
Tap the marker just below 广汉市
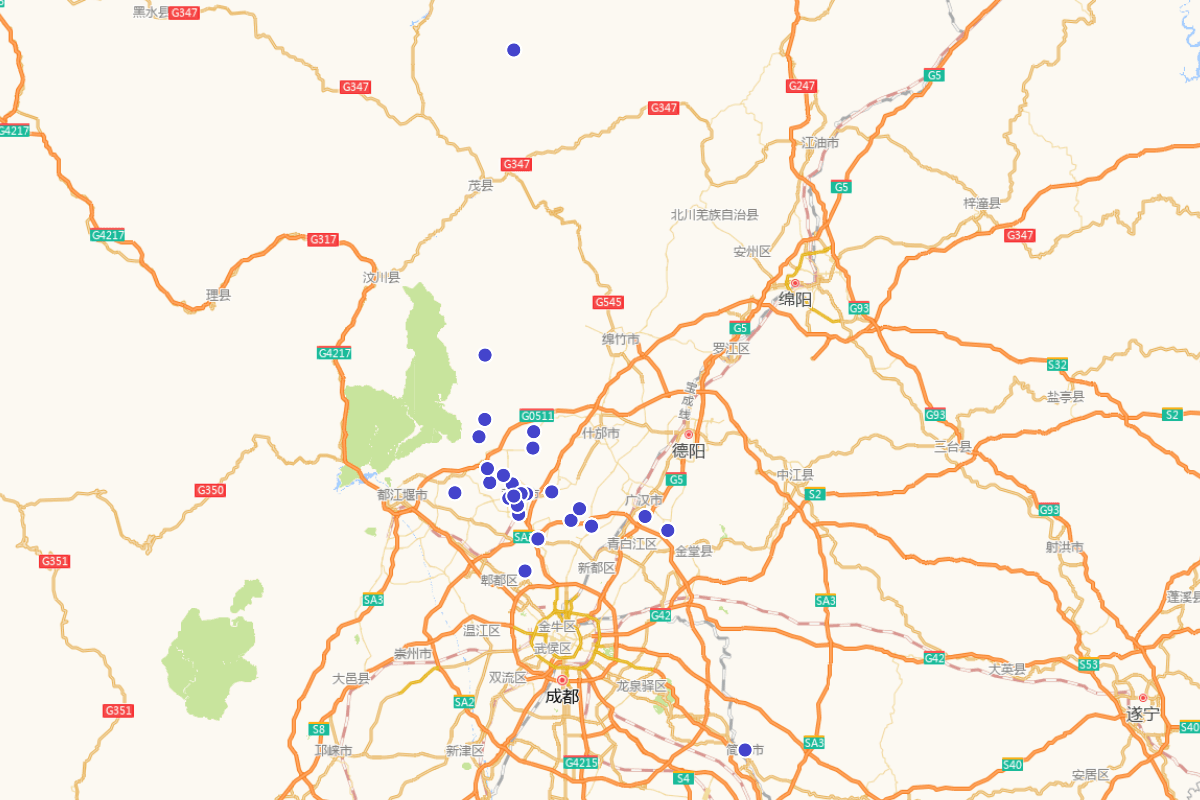[645, 517]
